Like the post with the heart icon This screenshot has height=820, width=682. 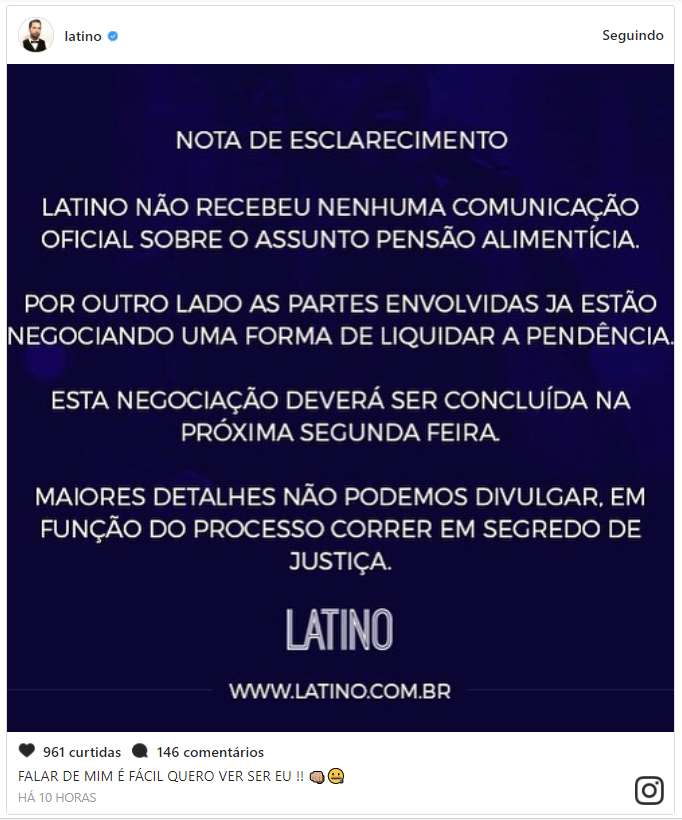point(27,751)
